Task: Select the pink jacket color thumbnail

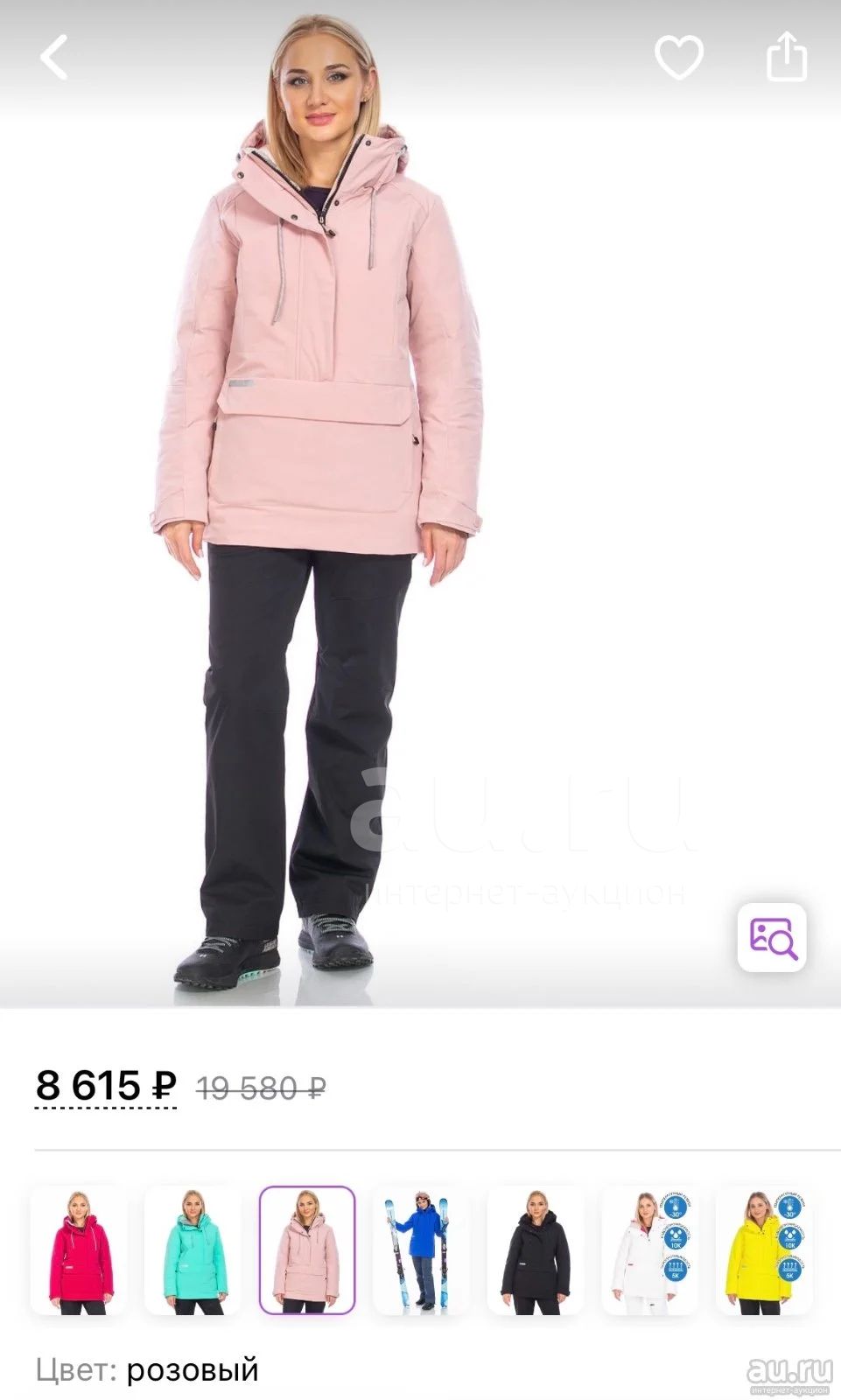Action: pyautogui.click(x=307, y=1250)
